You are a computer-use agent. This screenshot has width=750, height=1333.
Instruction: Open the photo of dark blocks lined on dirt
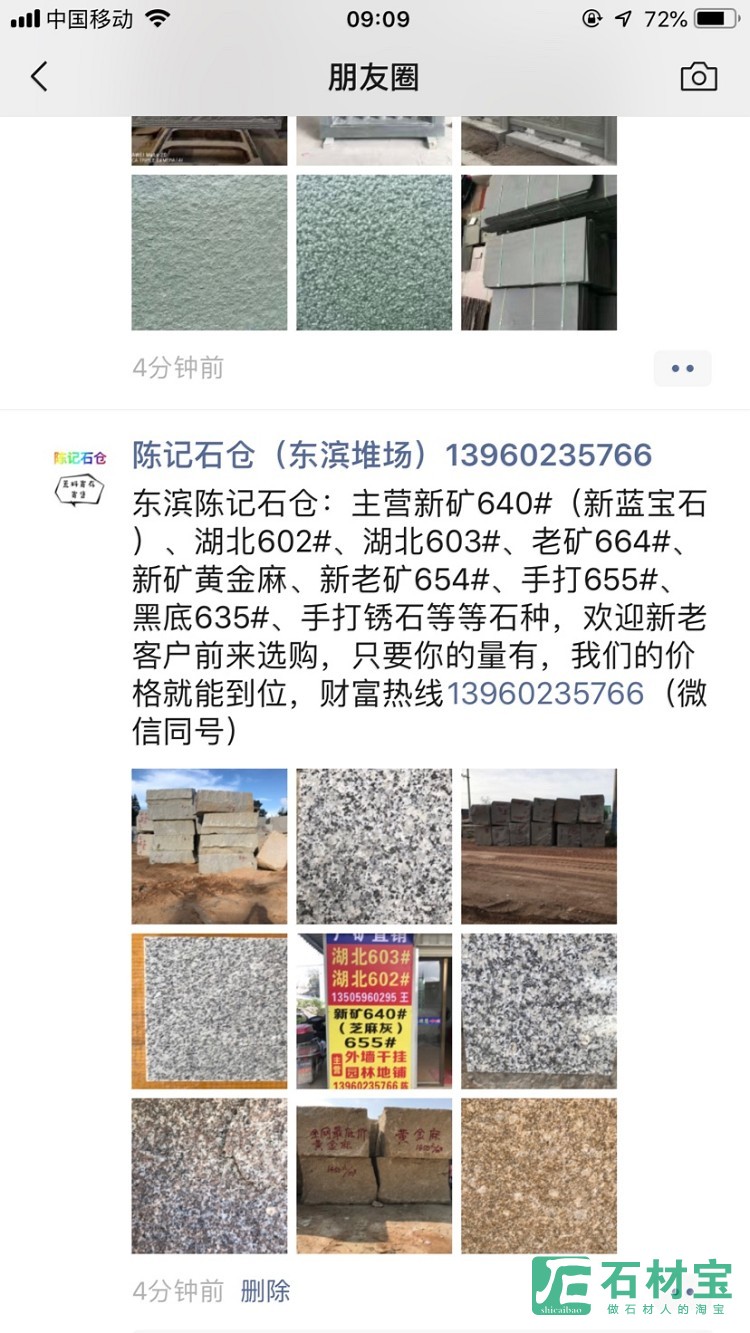tap(539, 846)
